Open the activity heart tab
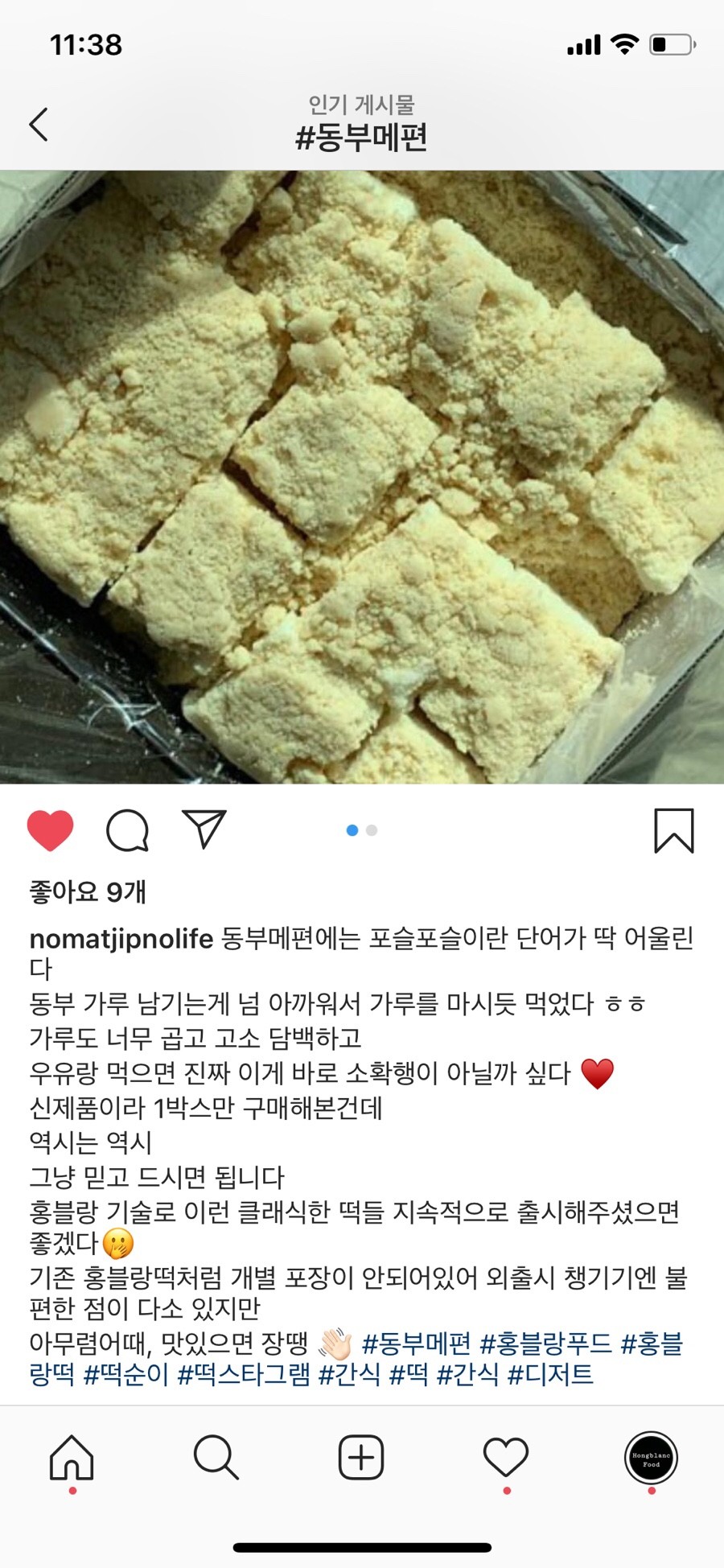This screenshot has height=1568, width=724. pos(506,1457)
